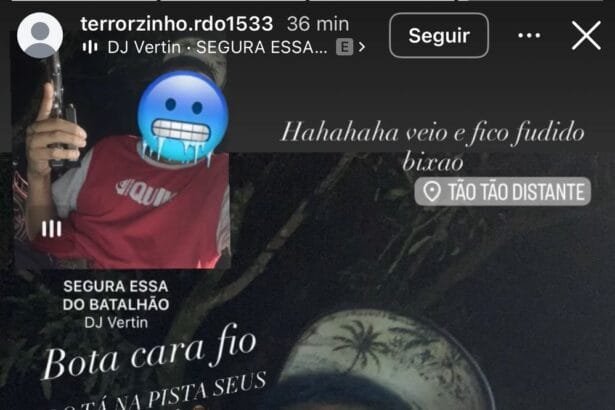615x410 pixels.
Task: Tap Seguir to follow terrorzinho.rdo1533
Action: (439, 36)
